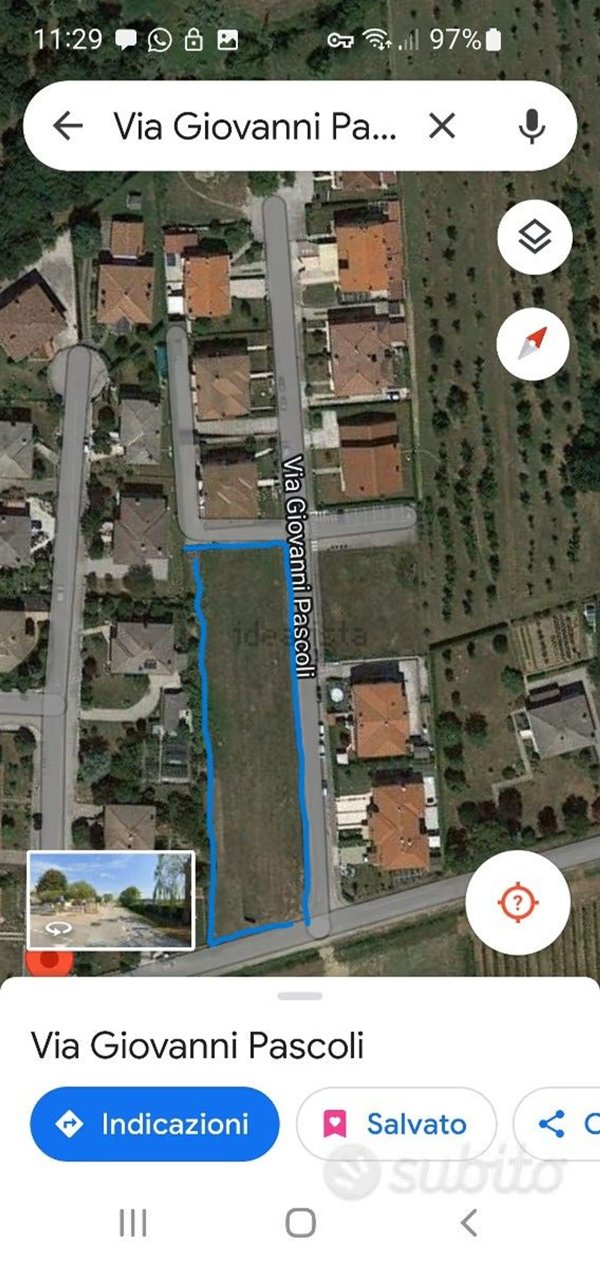Tap the Salvato saved chip
This screenshot has height=1267, width=600.
[396, 1124]
